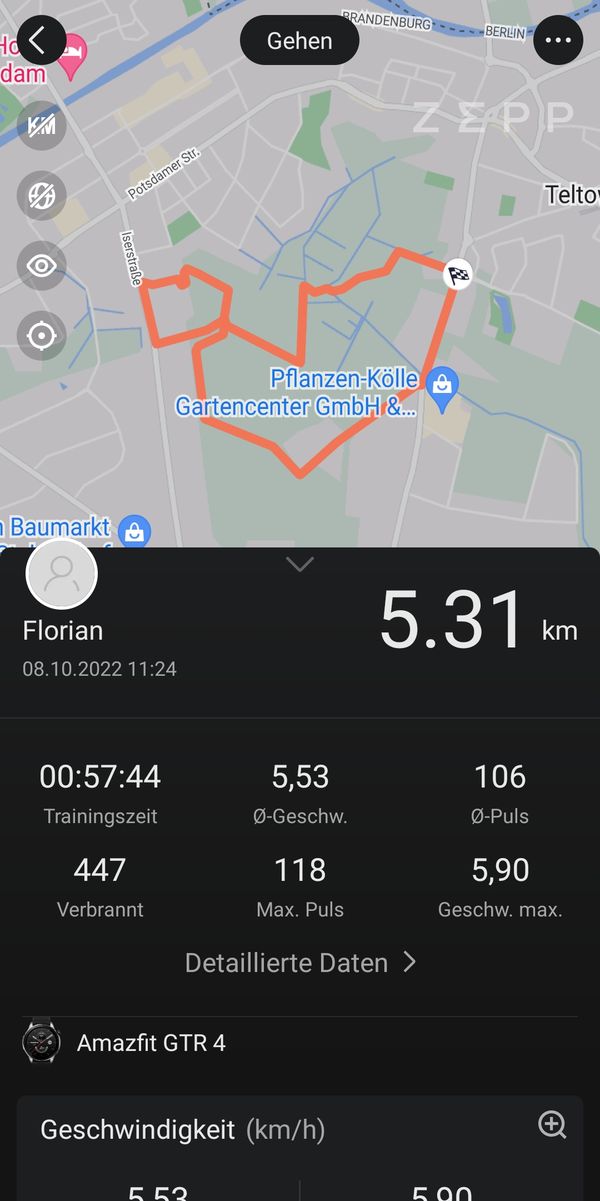
Task: Tap the eye icon for privacy view
Action: tap(42, 265)
